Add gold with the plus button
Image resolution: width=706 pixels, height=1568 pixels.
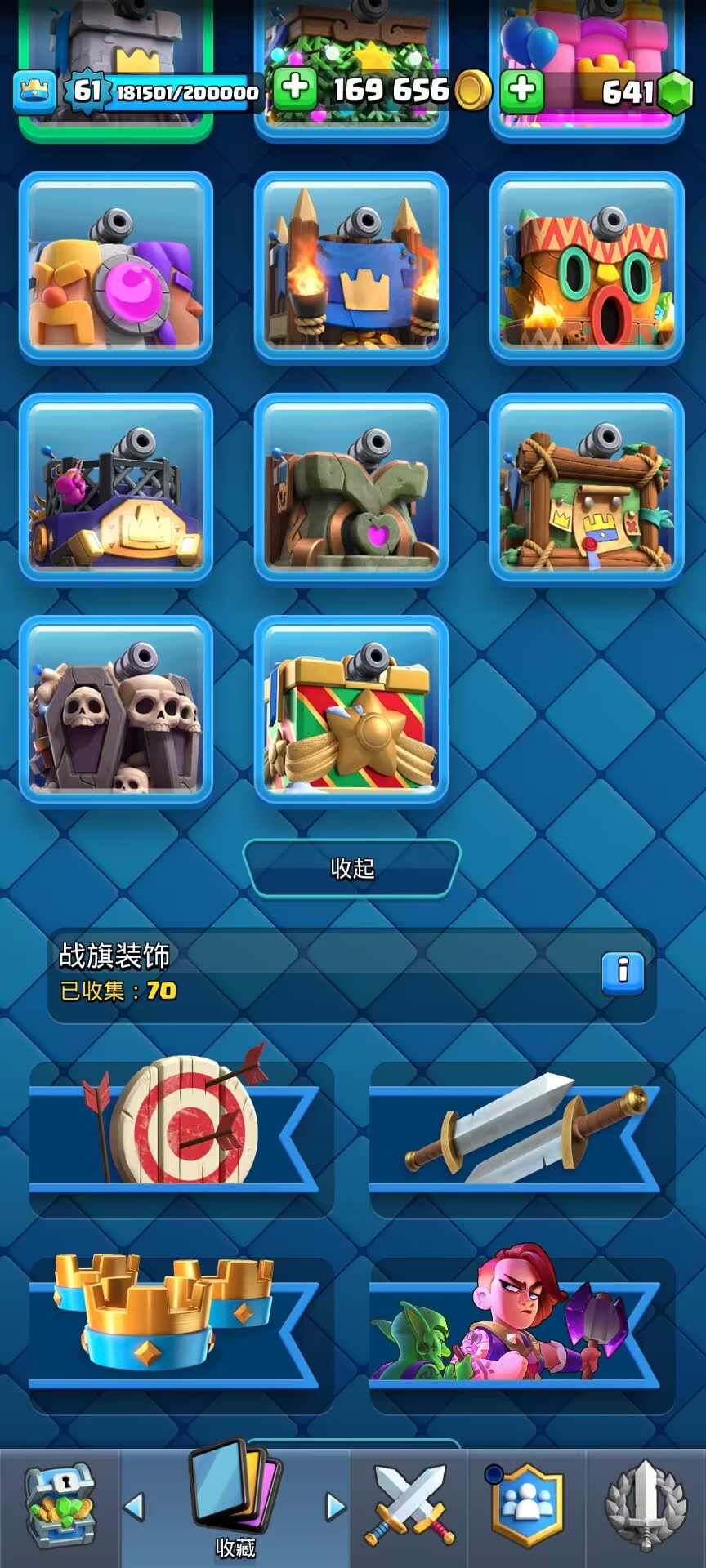(x=295, y=89)
